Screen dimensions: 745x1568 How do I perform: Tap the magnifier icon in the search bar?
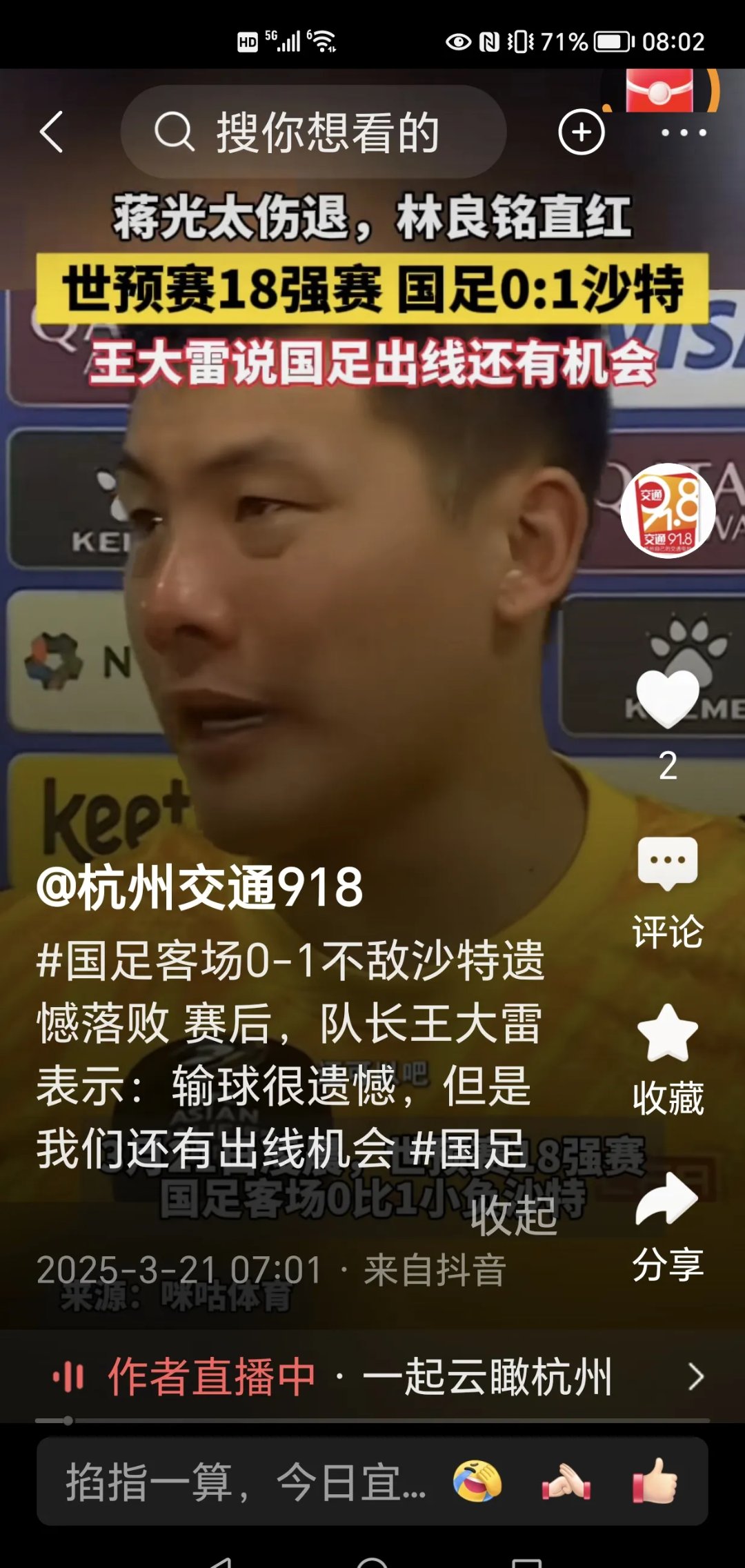175,131
